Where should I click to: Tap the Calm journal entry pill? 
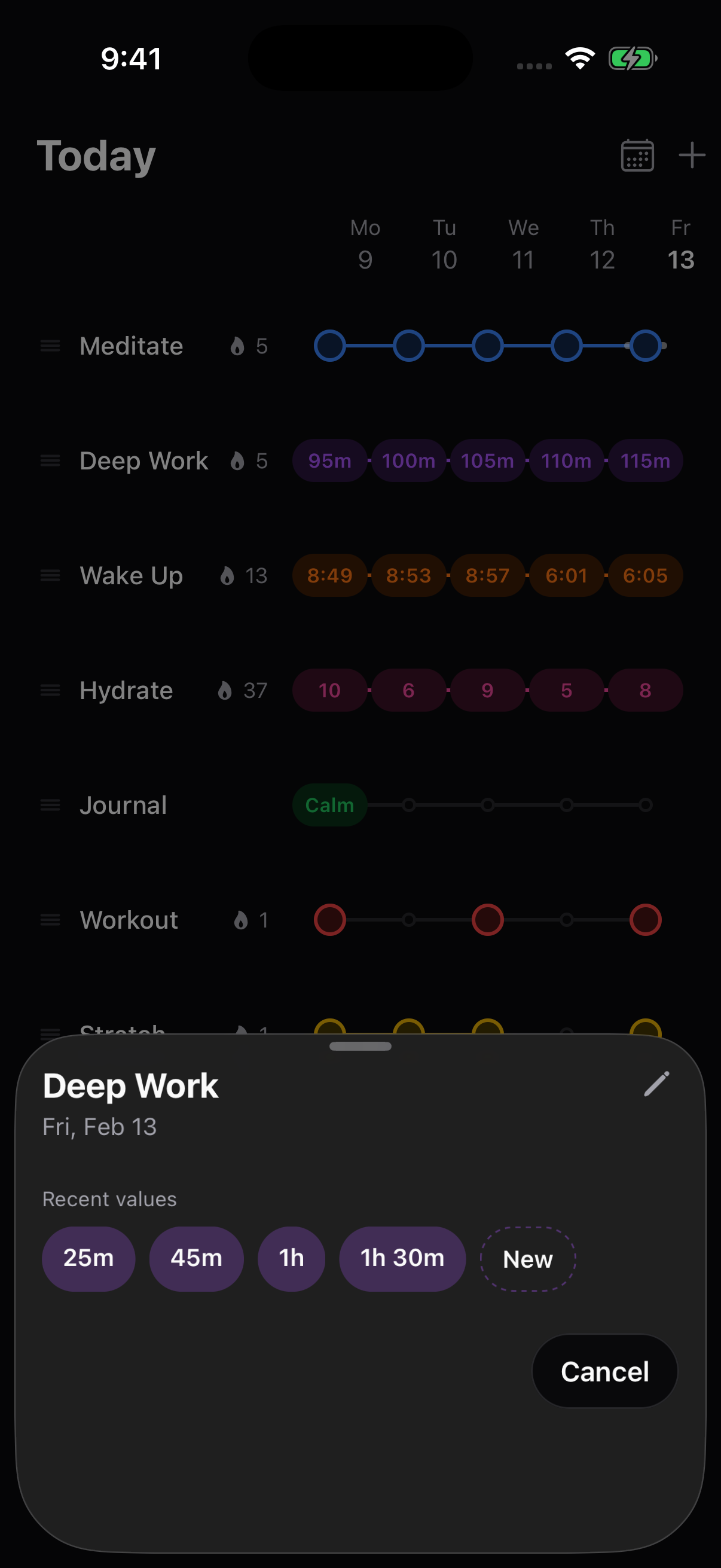click(329, 805)
